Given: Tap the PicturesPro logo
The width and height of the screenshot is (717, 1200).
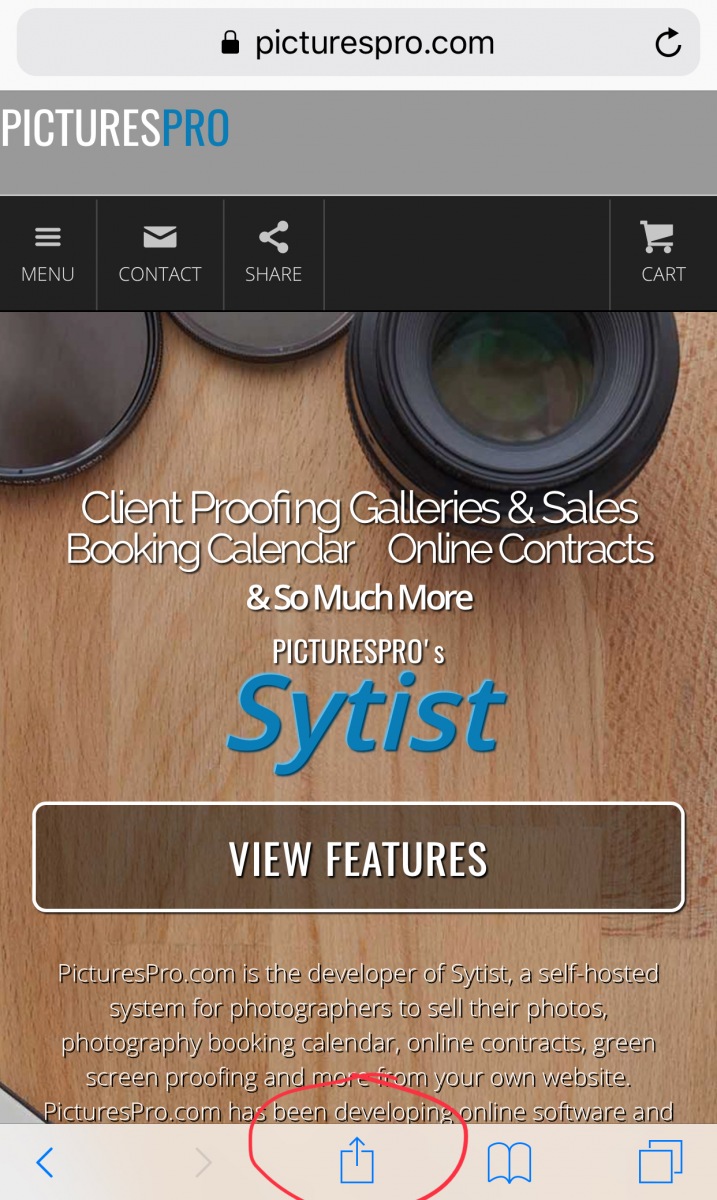Looking at the screenshot, I should point(115,128).
